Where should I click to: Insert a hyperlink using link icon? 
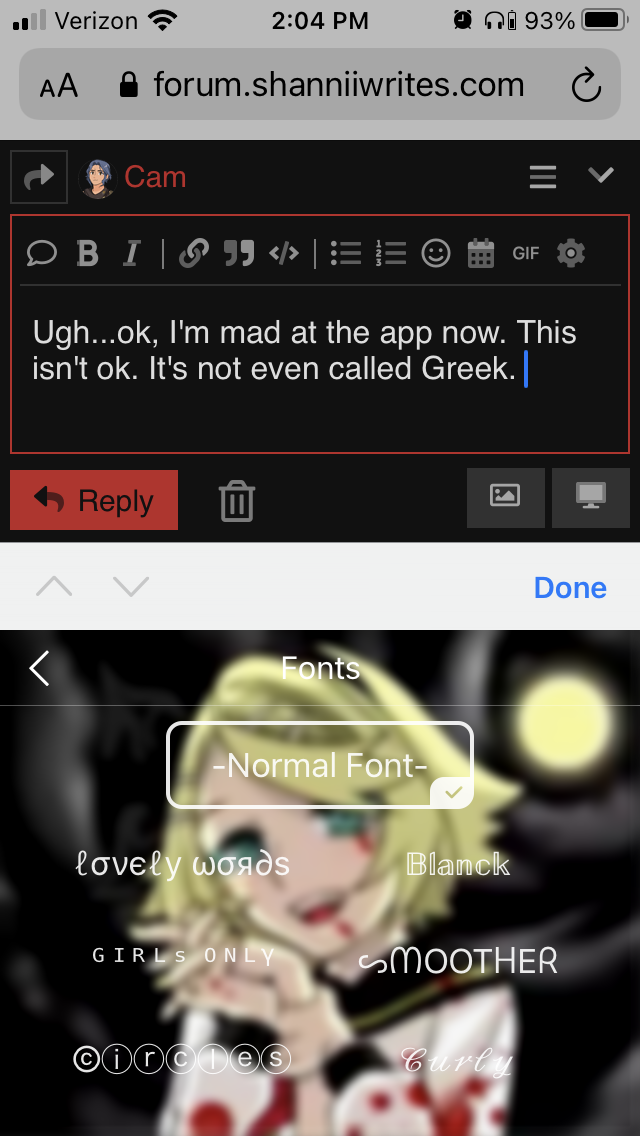[194, 253]
